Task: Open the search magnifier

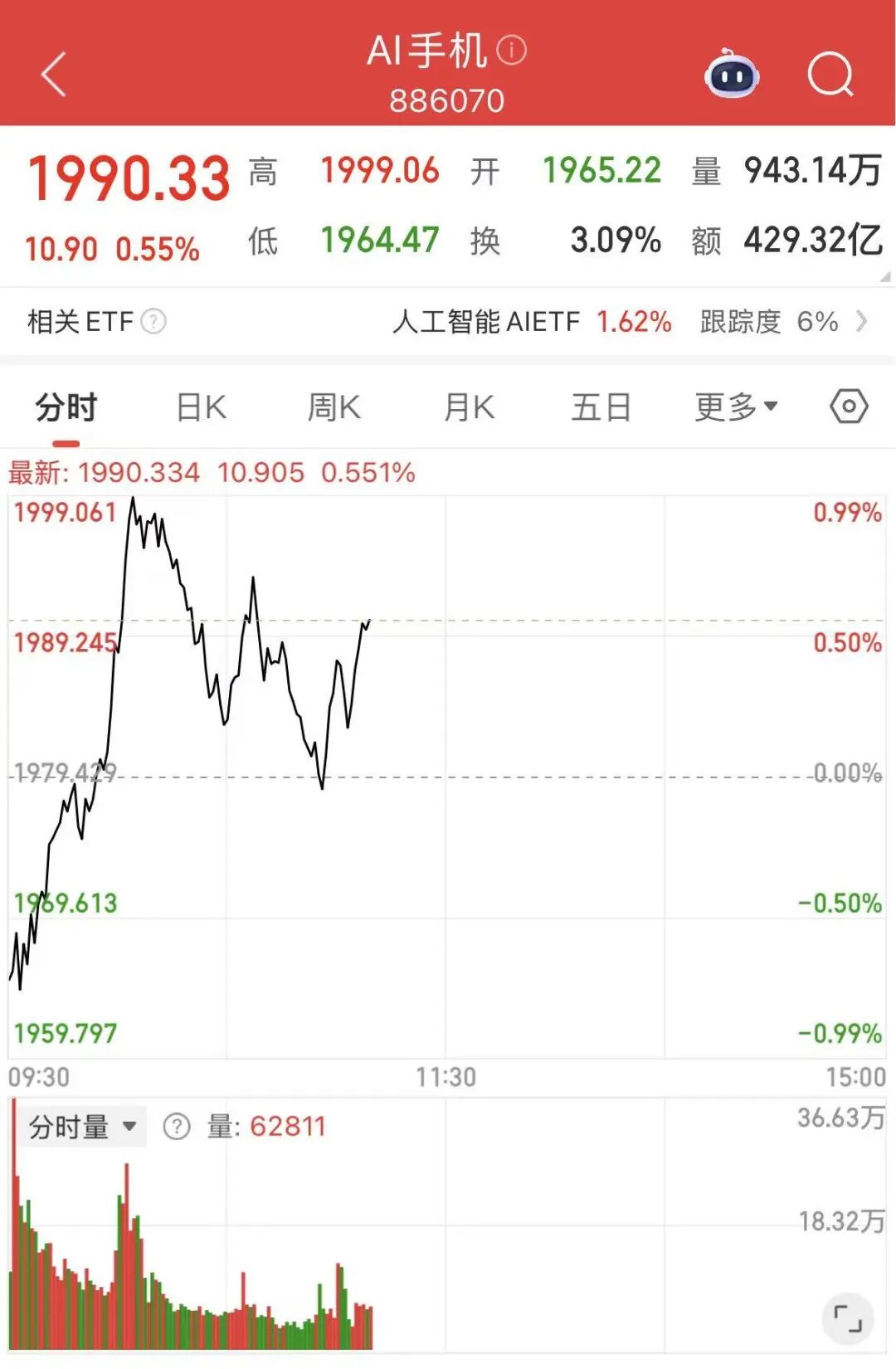Action: pyautogui.click(x=830, y=76)
